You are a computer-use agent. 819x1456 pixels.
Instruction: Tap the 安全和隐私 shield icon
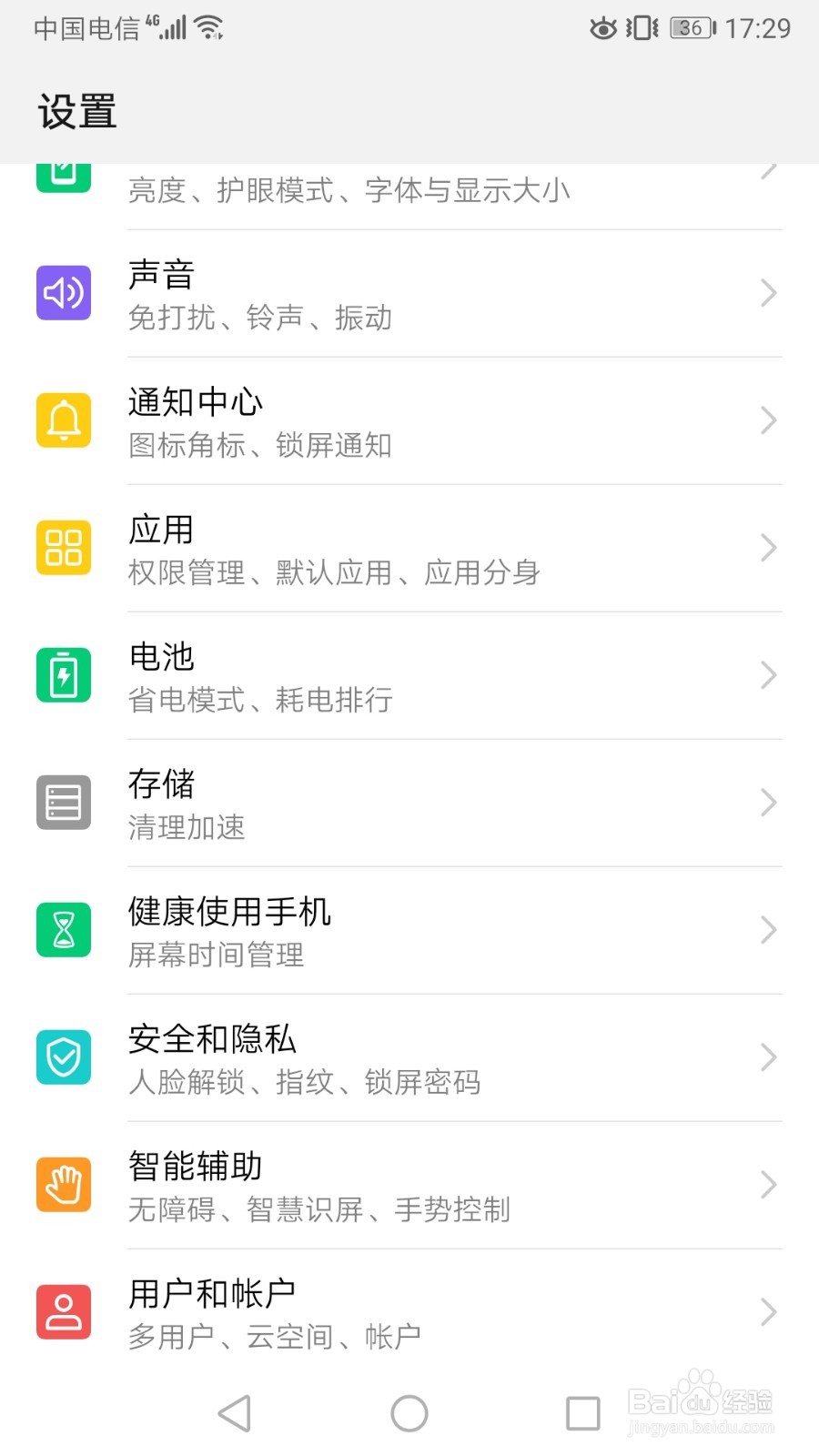click(63, 1057)
